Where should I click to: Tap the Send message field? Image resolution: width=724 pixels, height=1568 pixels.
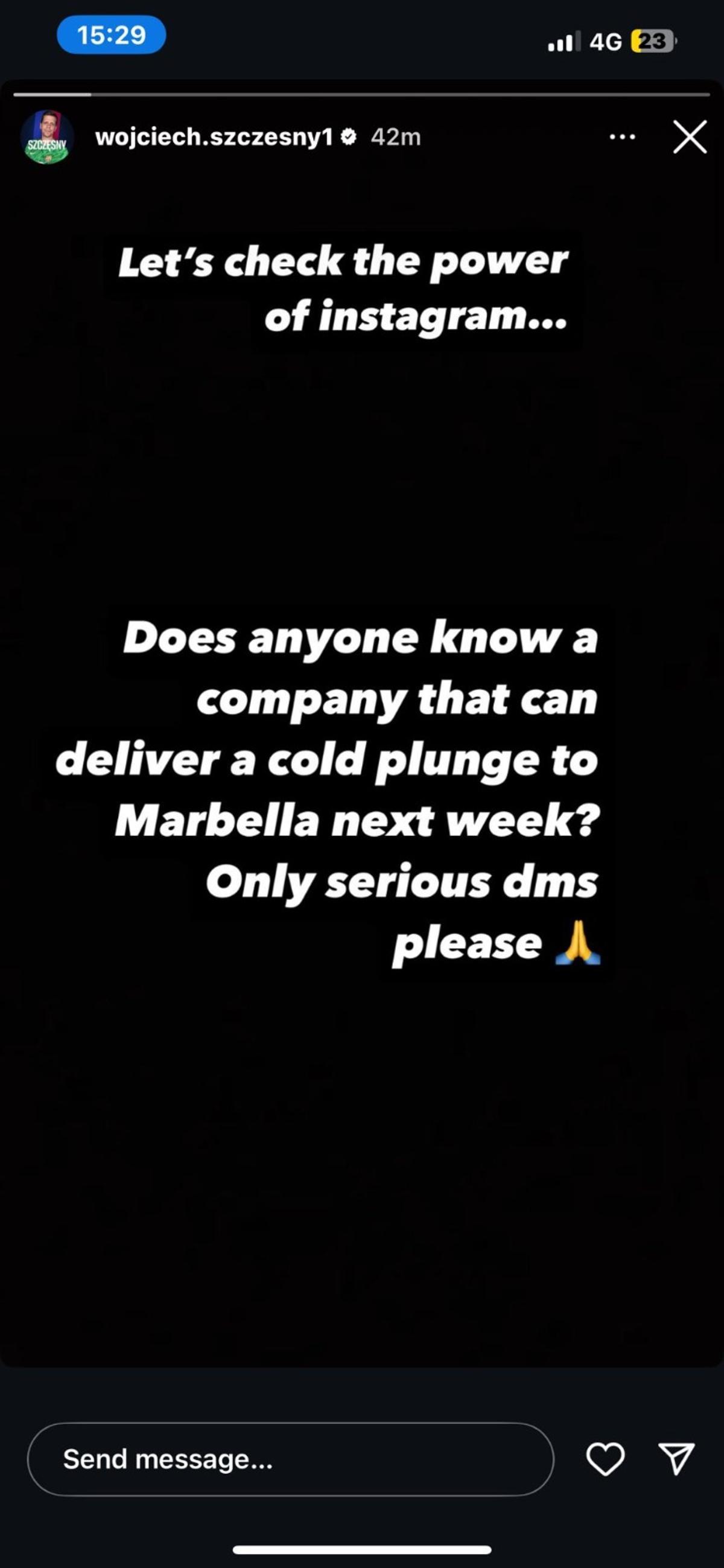tap(290, 1459)
